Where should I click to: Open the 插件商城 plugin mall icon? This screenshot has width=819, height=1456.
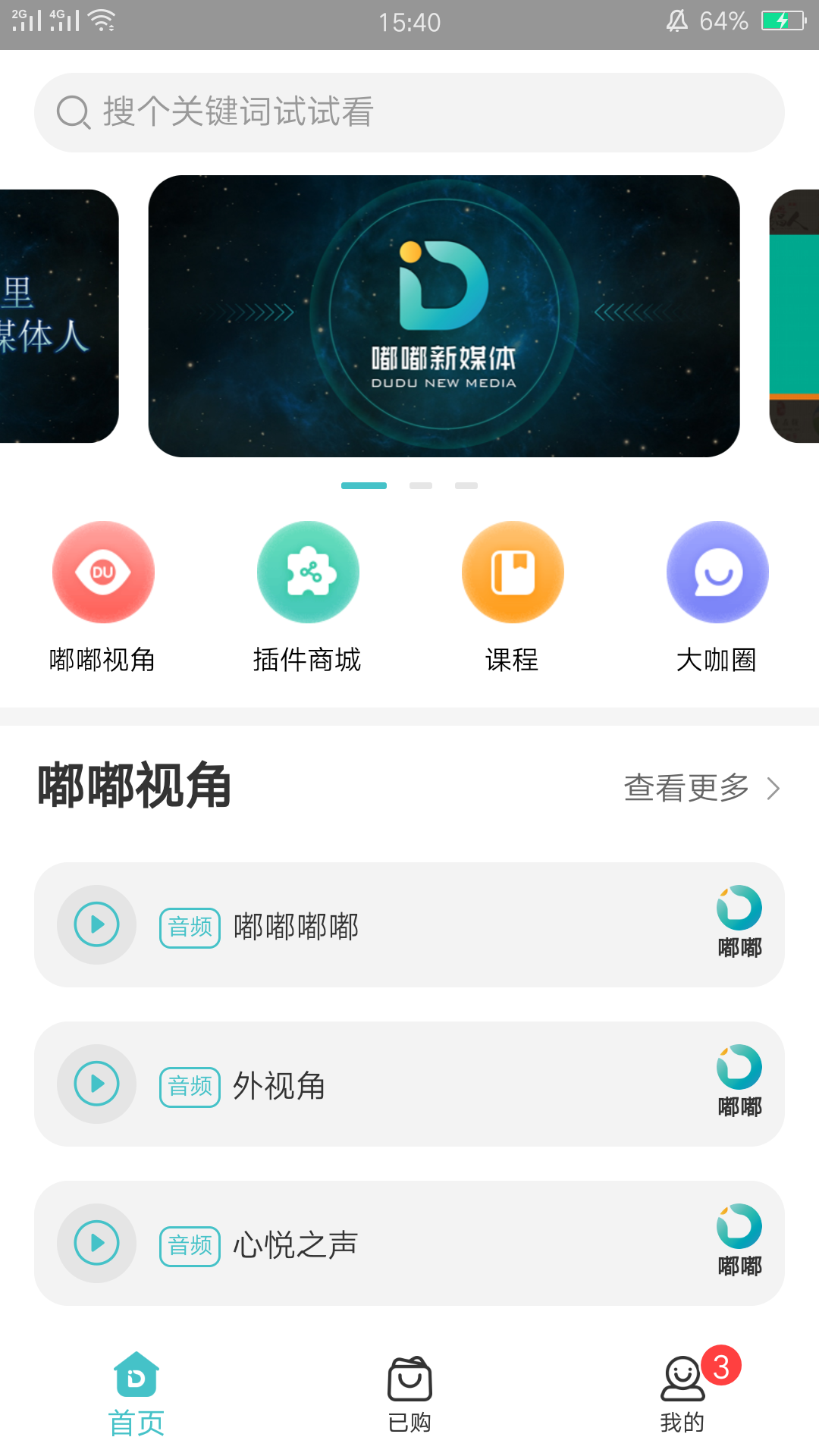(x=308, y=572)
